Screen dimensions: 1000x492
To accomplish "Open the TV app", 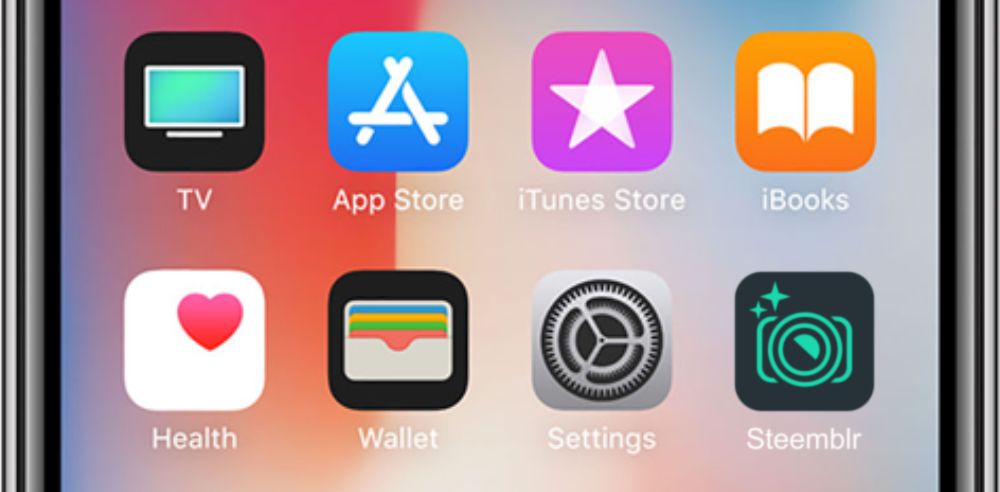I will point(195,101).
